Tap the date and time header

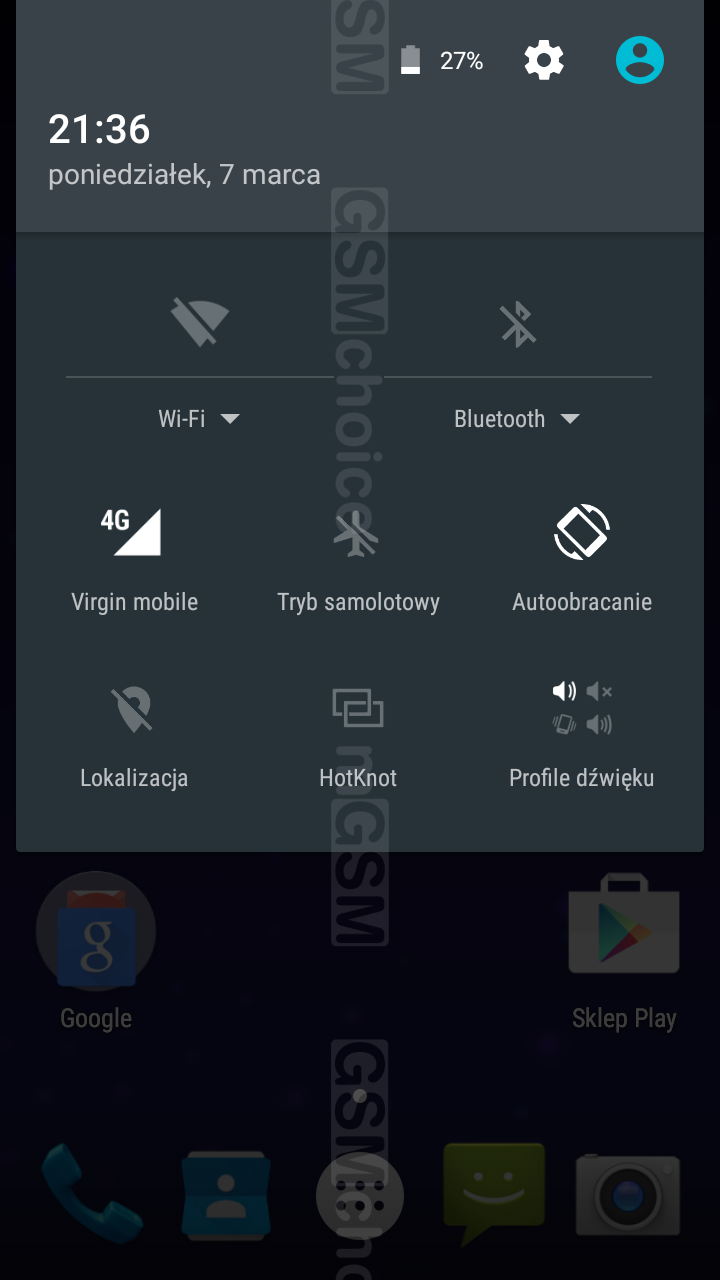pos(184,150)
